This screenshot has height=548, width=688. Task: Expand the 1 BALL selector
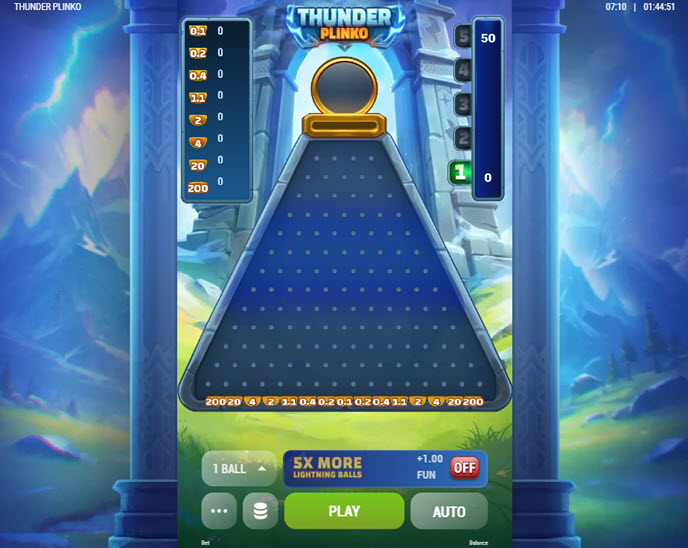coord(240,468)
